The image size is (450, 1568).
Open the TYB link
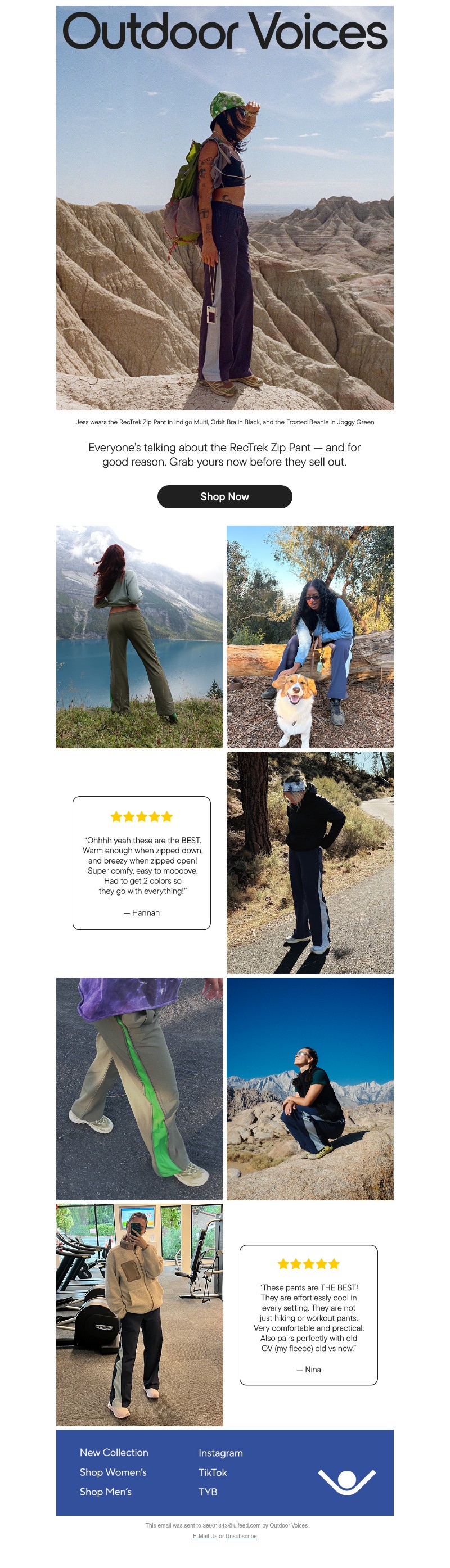pos(208,1492)
